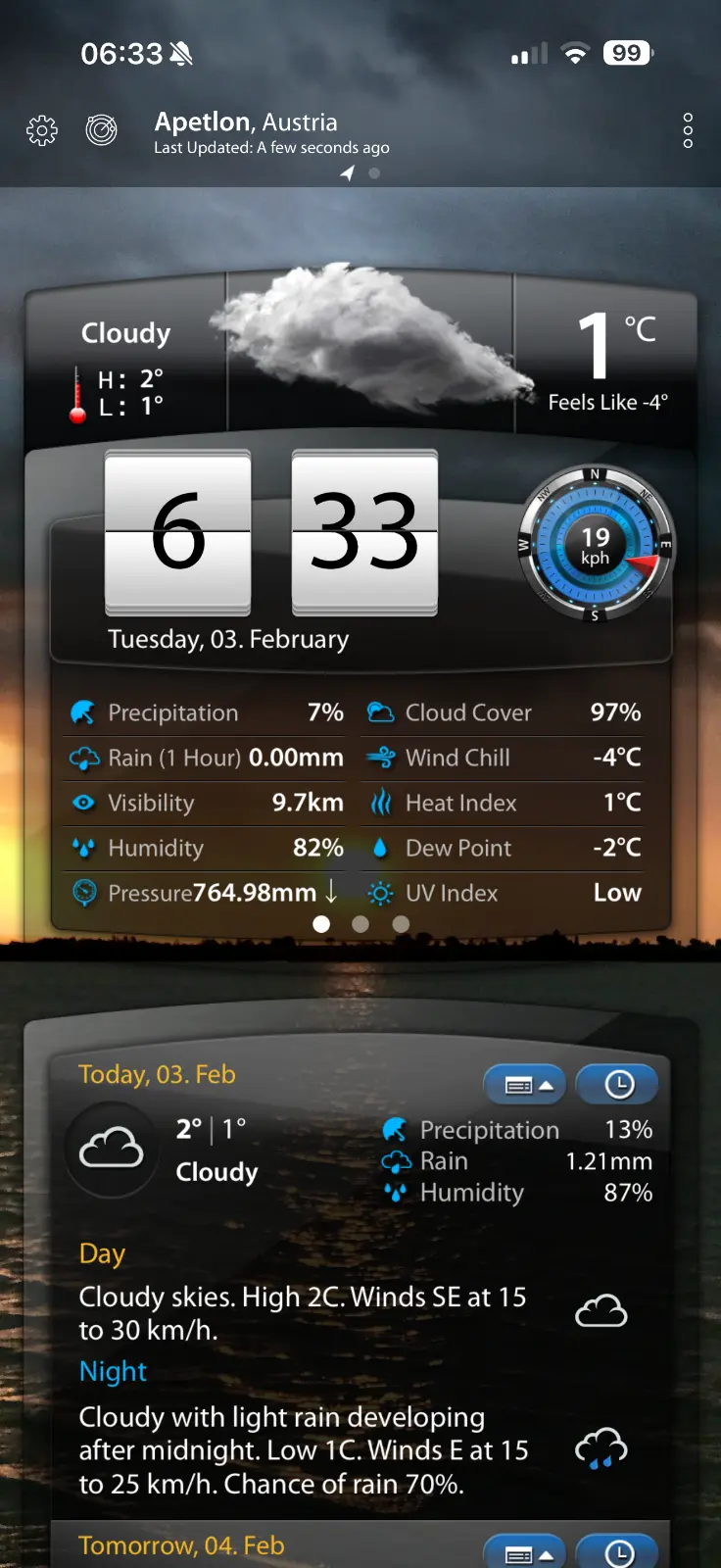Tap the Apetlon, Austria location title
This screenshot has height=1568, width=721.
point(246,122)
